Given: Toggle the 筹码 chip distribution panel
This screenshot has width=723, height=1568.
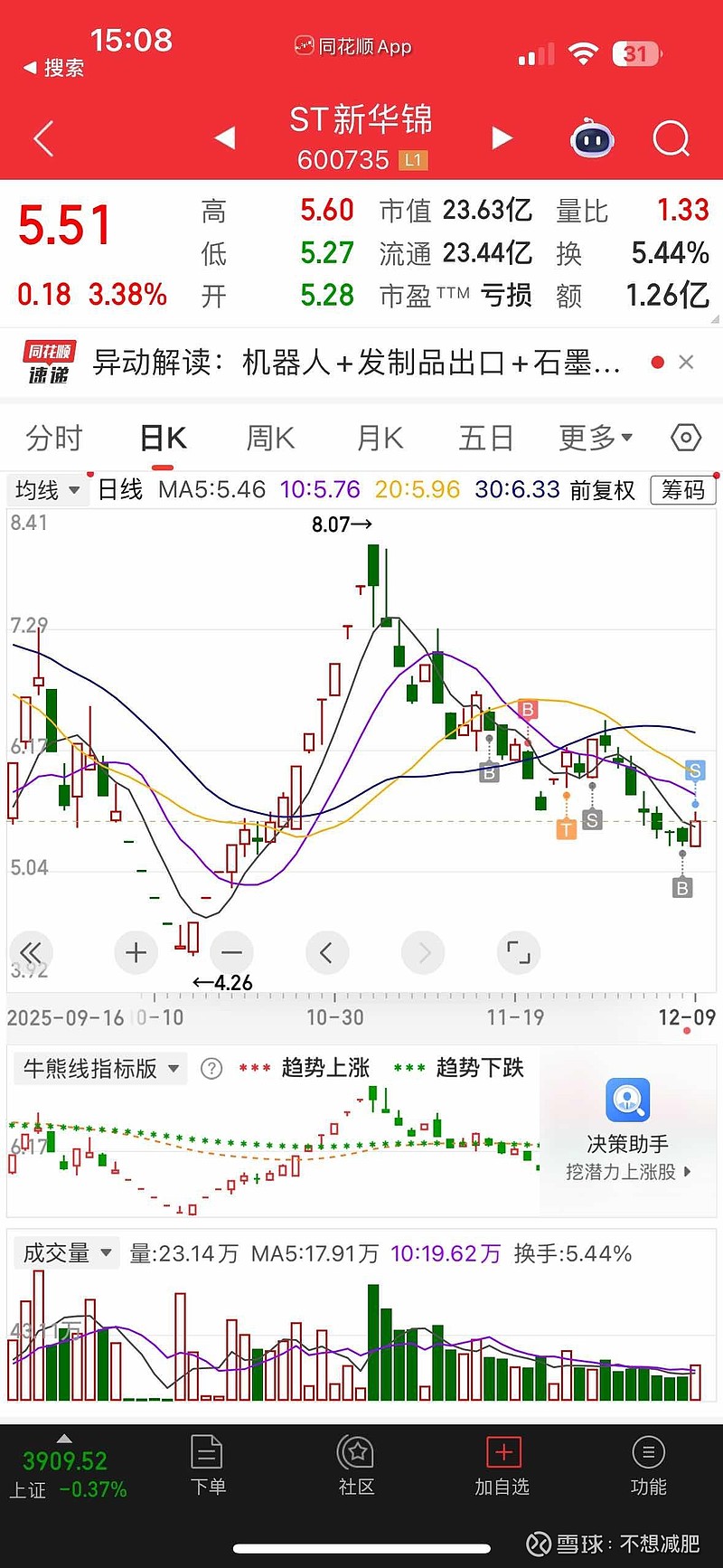Looking at the screenshot, I should [683, 490].
